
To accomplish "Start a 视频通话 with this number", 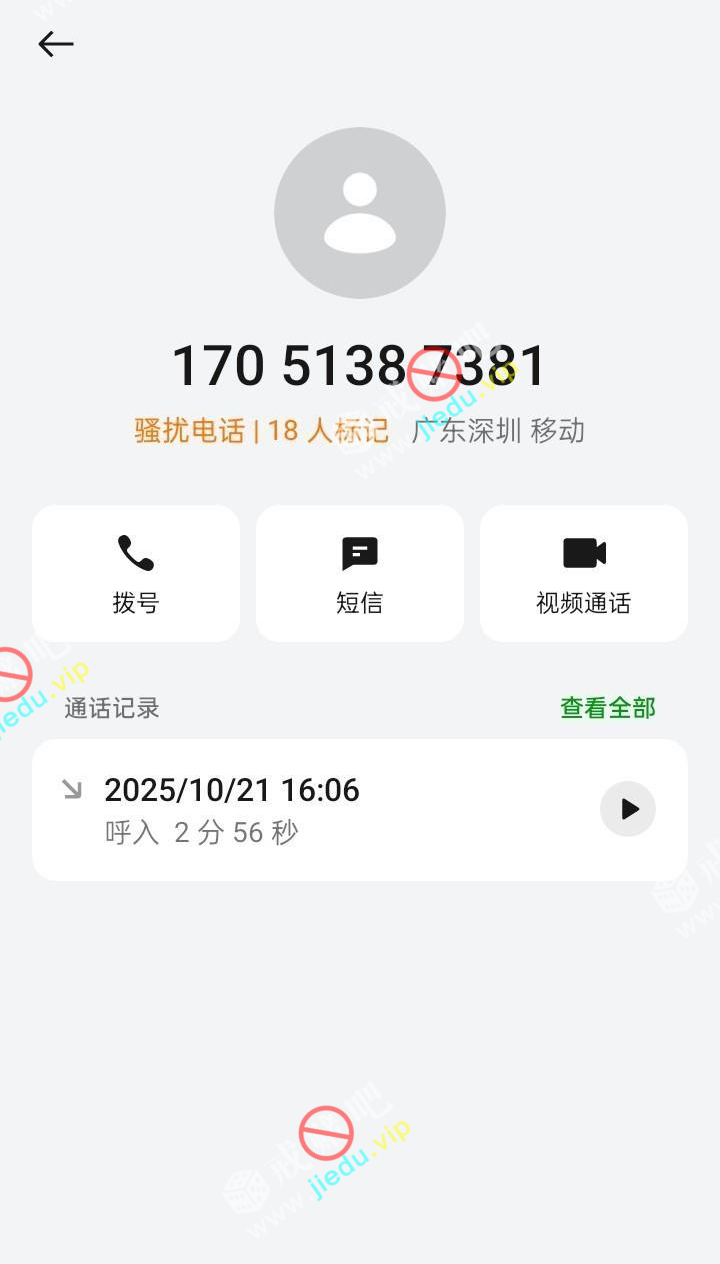I will tap(584, 573).
